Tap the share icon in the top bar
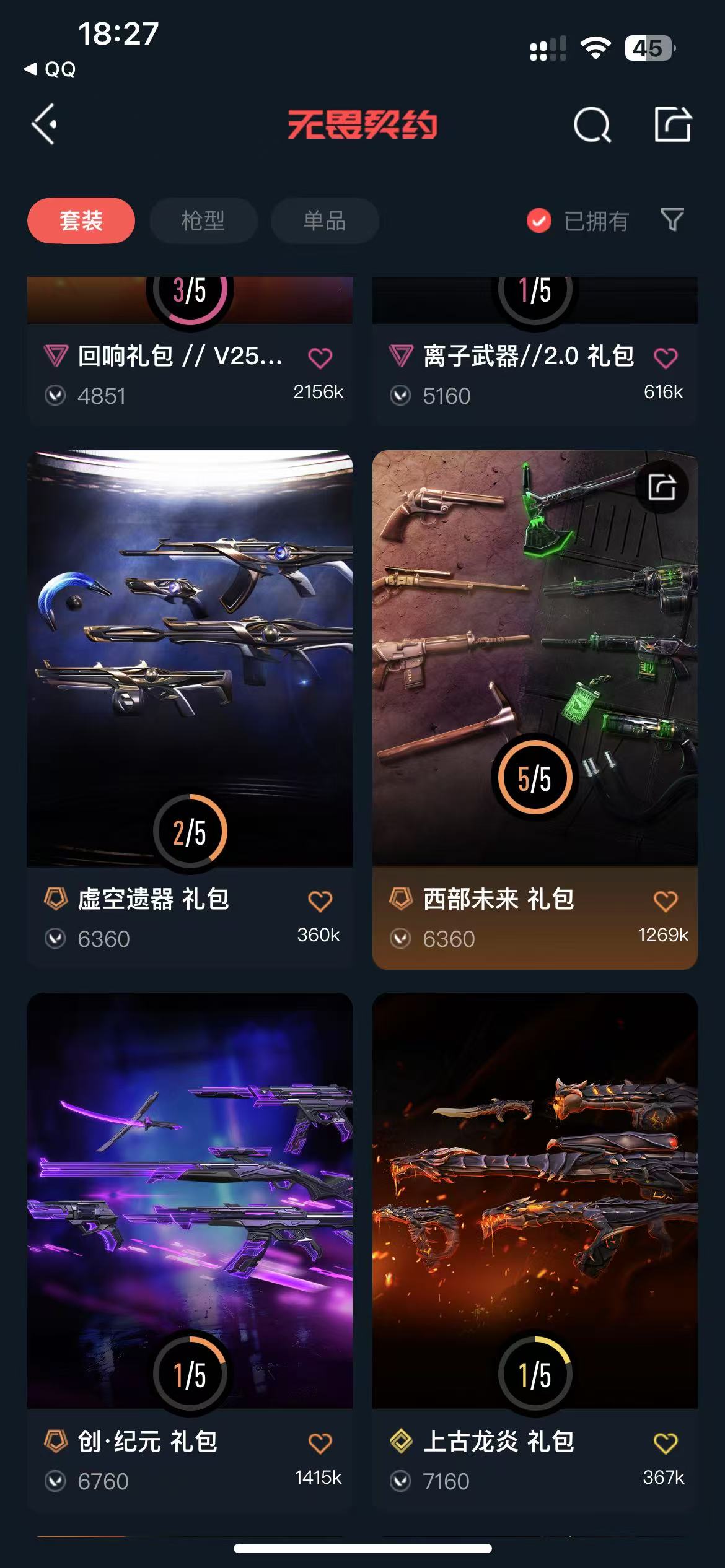 tap(673, 124)
